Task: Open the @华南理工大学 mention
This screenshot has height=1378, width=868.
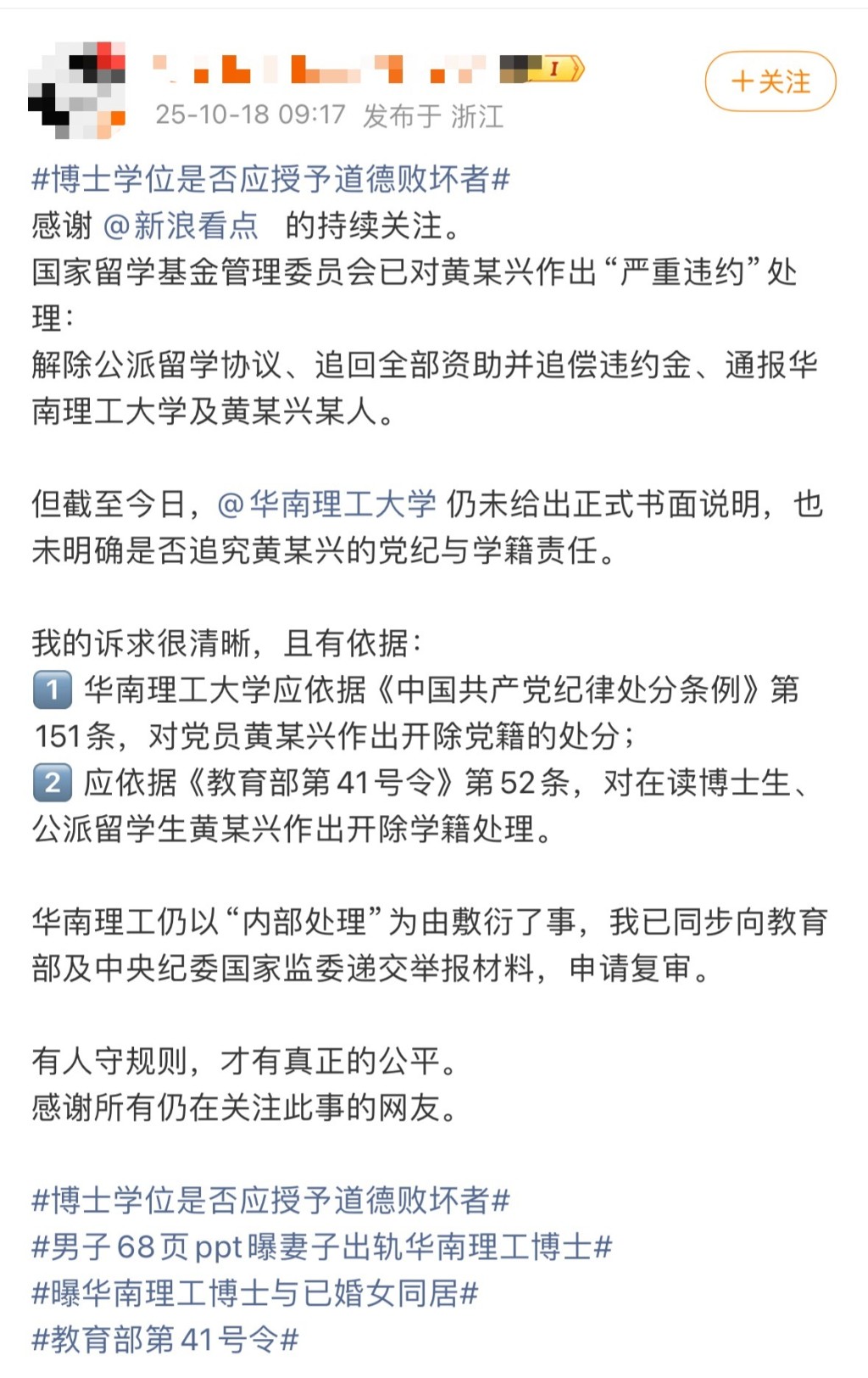Action: click(x=327, y=504)
